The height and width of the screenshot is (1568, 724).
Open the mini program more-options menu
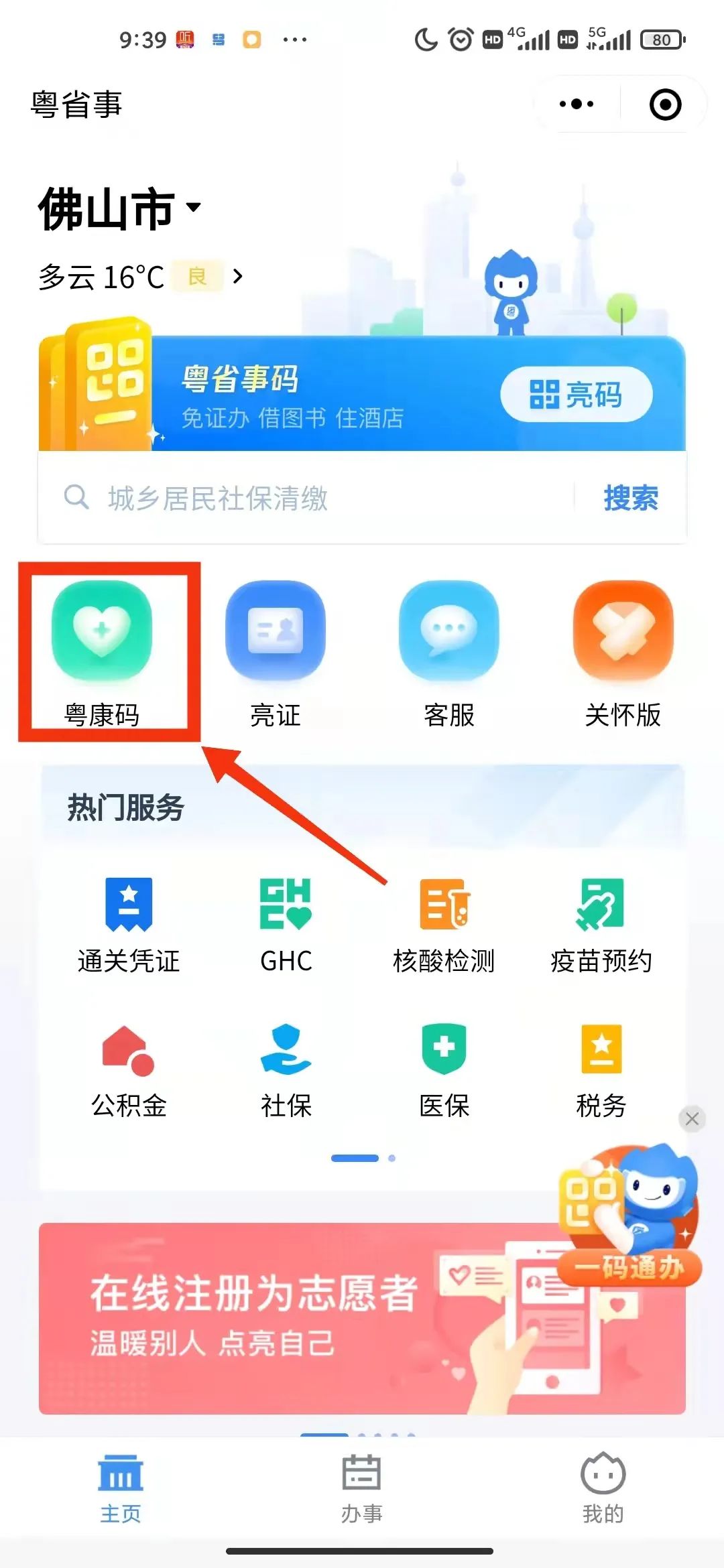tap(577, 104)
